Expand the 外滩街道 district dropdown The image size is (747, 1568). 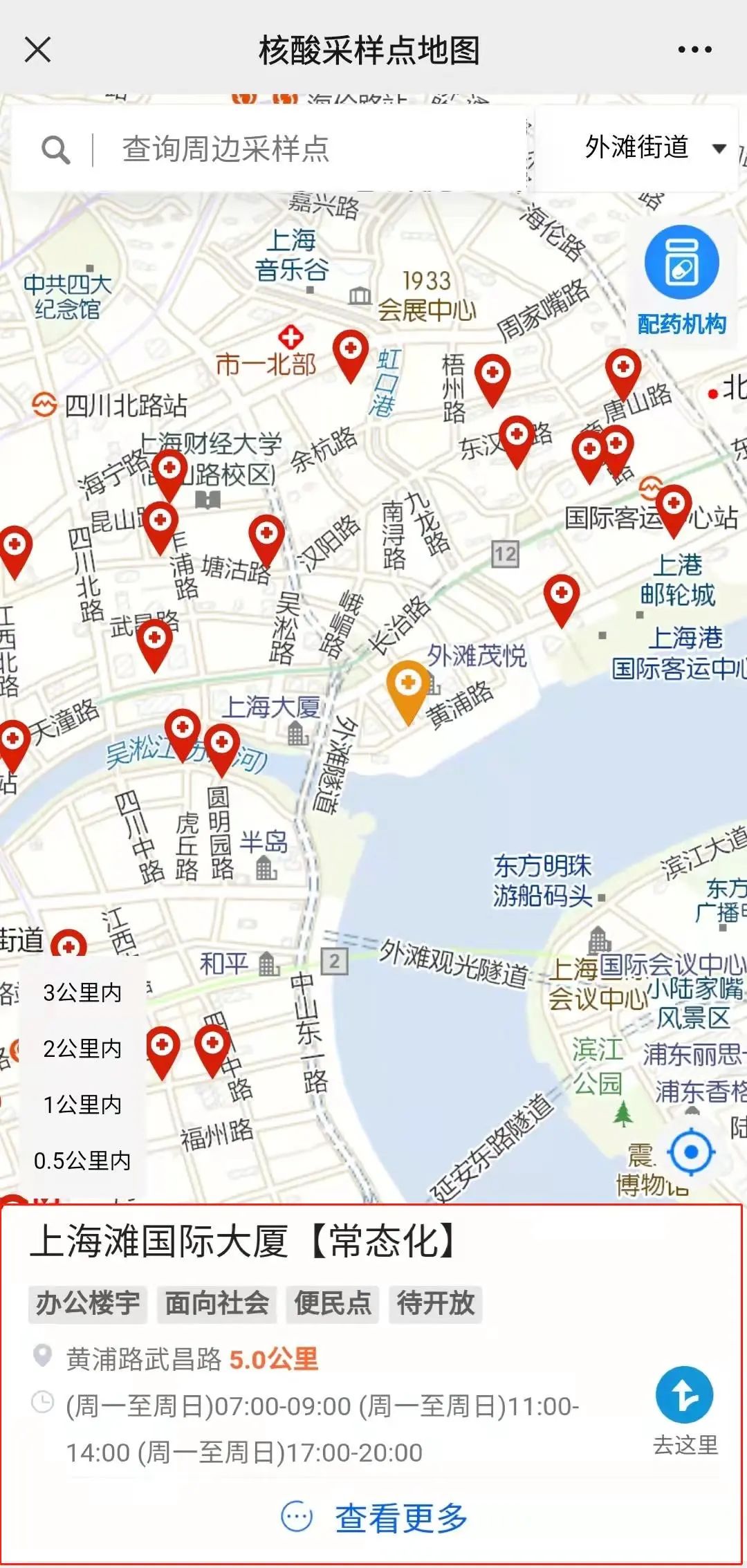[x=654, y=147]
